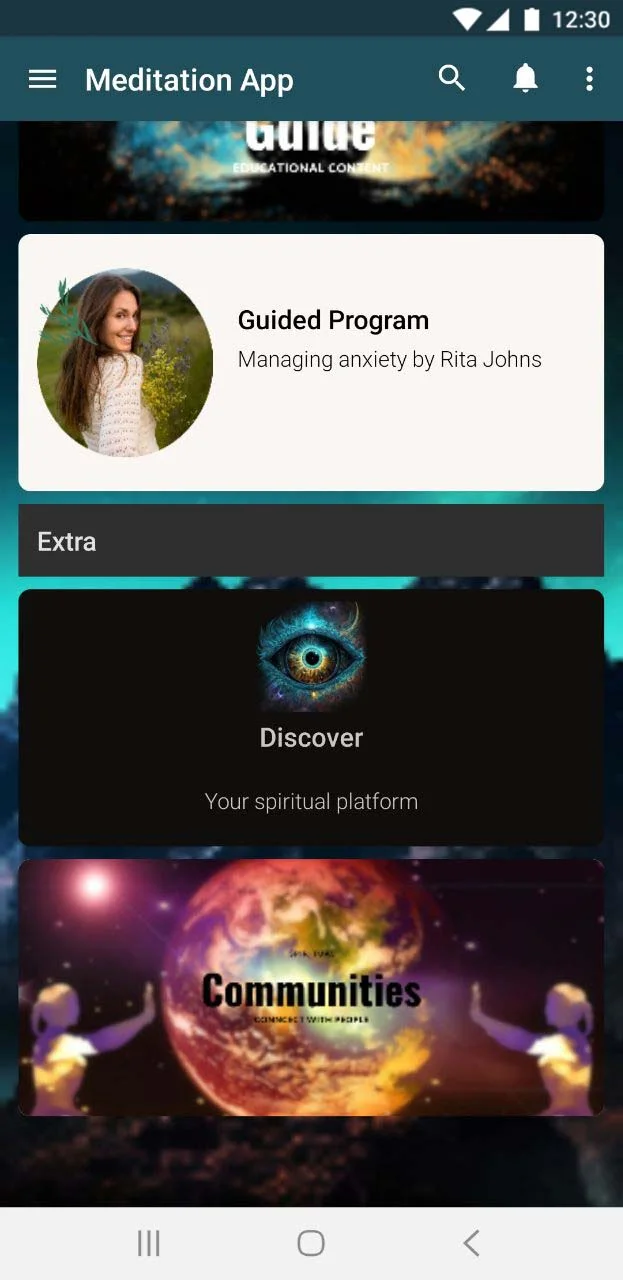Image resolution: width=623 pixels, height=1280 pixels.
Task: Open the Discover spiritual platform card
Action: click(x=311, y=717)
